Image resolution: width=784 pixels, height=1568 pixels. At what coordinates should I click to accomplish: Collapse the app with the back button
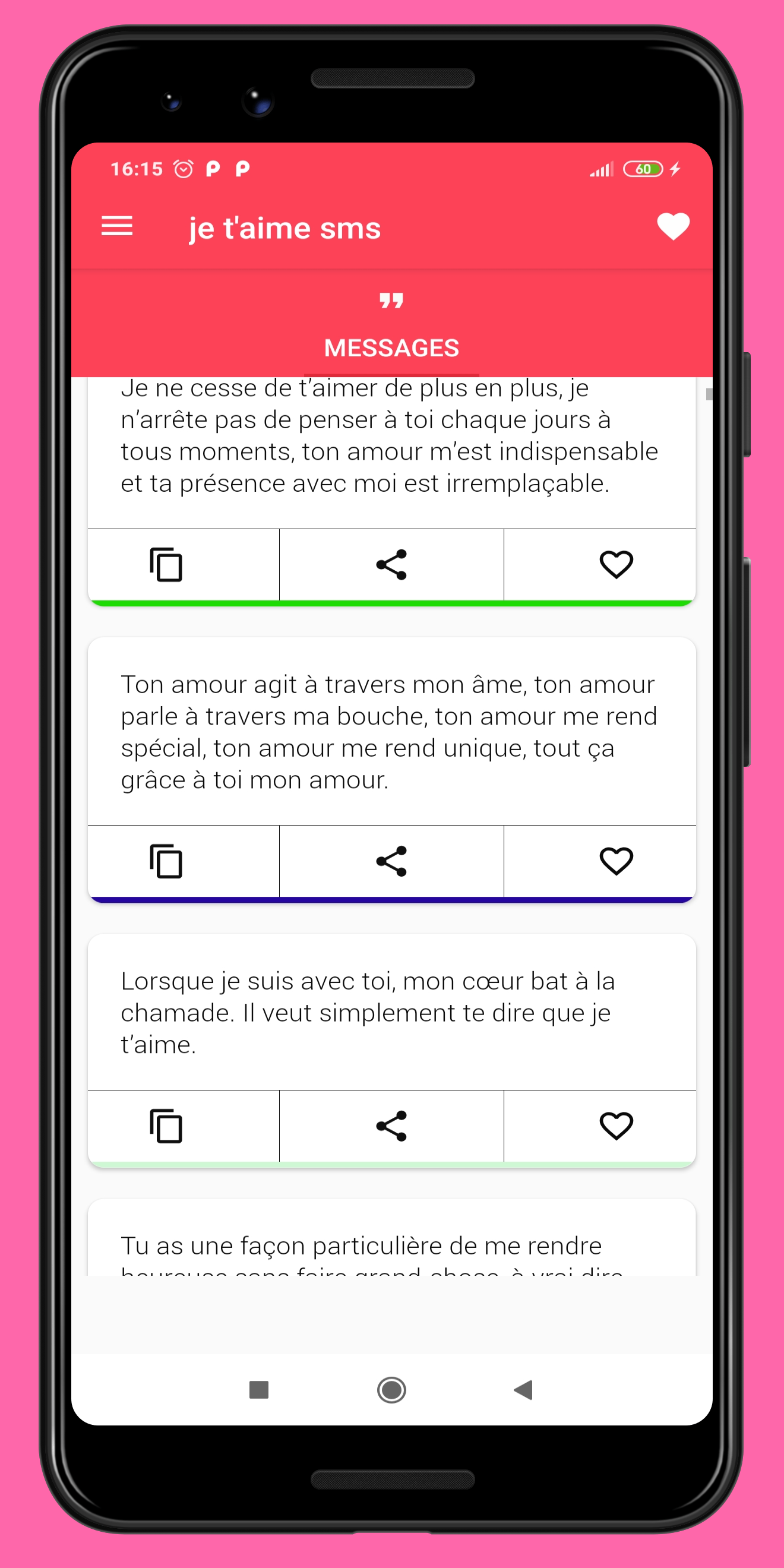click(522, 1391)
